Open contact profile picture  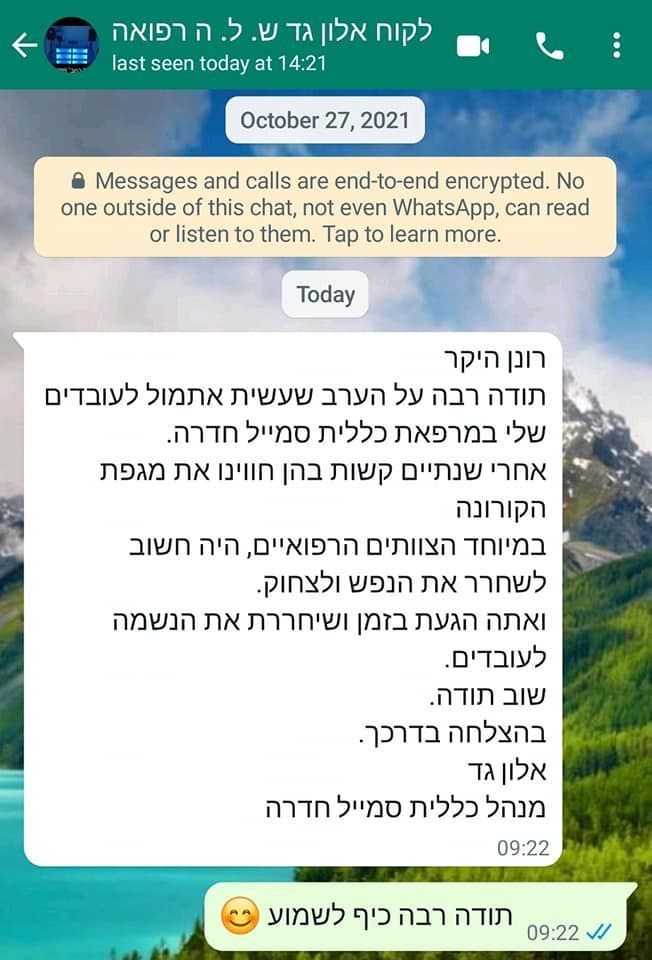pyautogui.click(x=71, y=45)
